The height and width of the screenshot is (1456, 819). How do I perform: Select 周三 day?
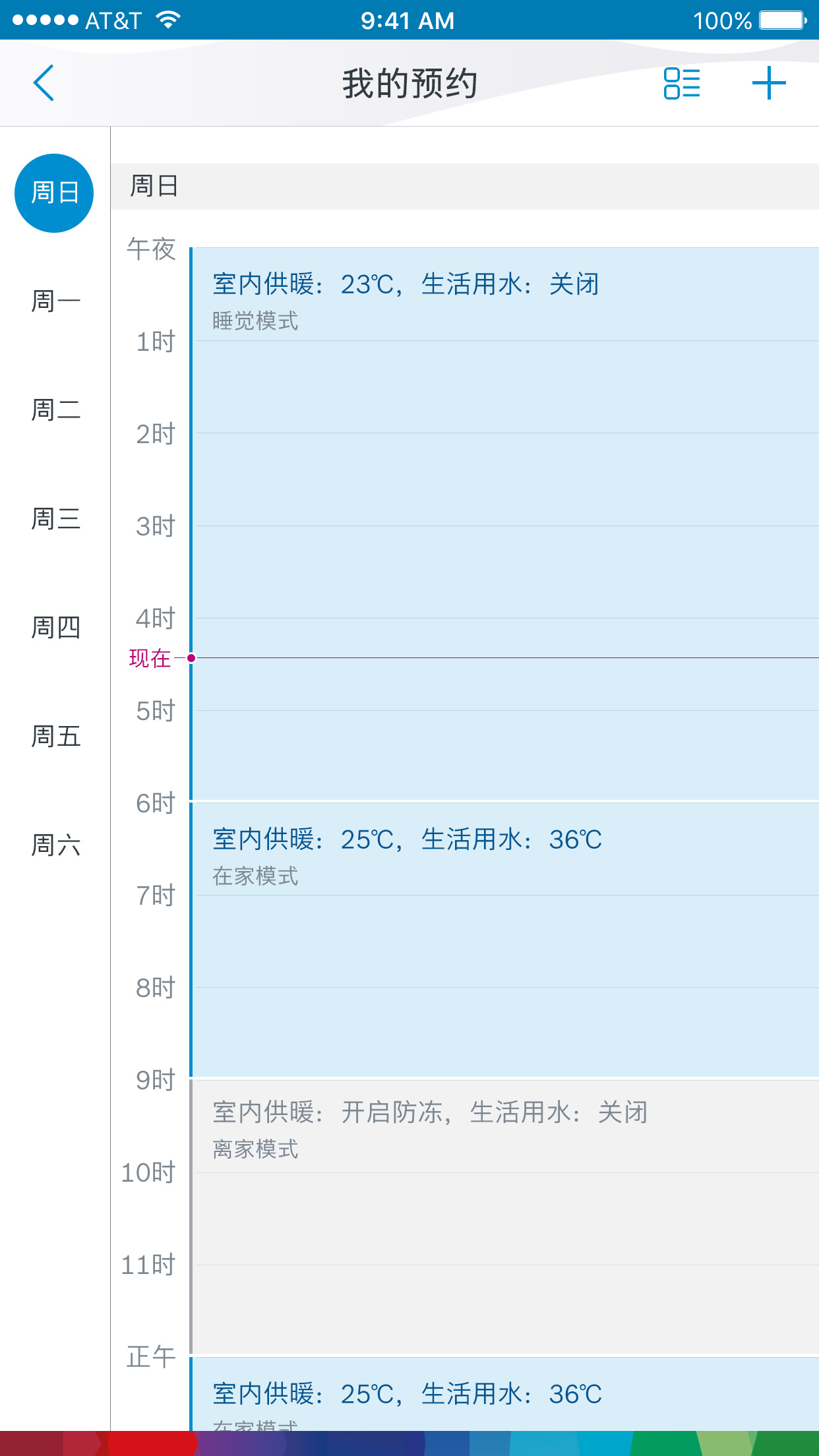point(55,519)
